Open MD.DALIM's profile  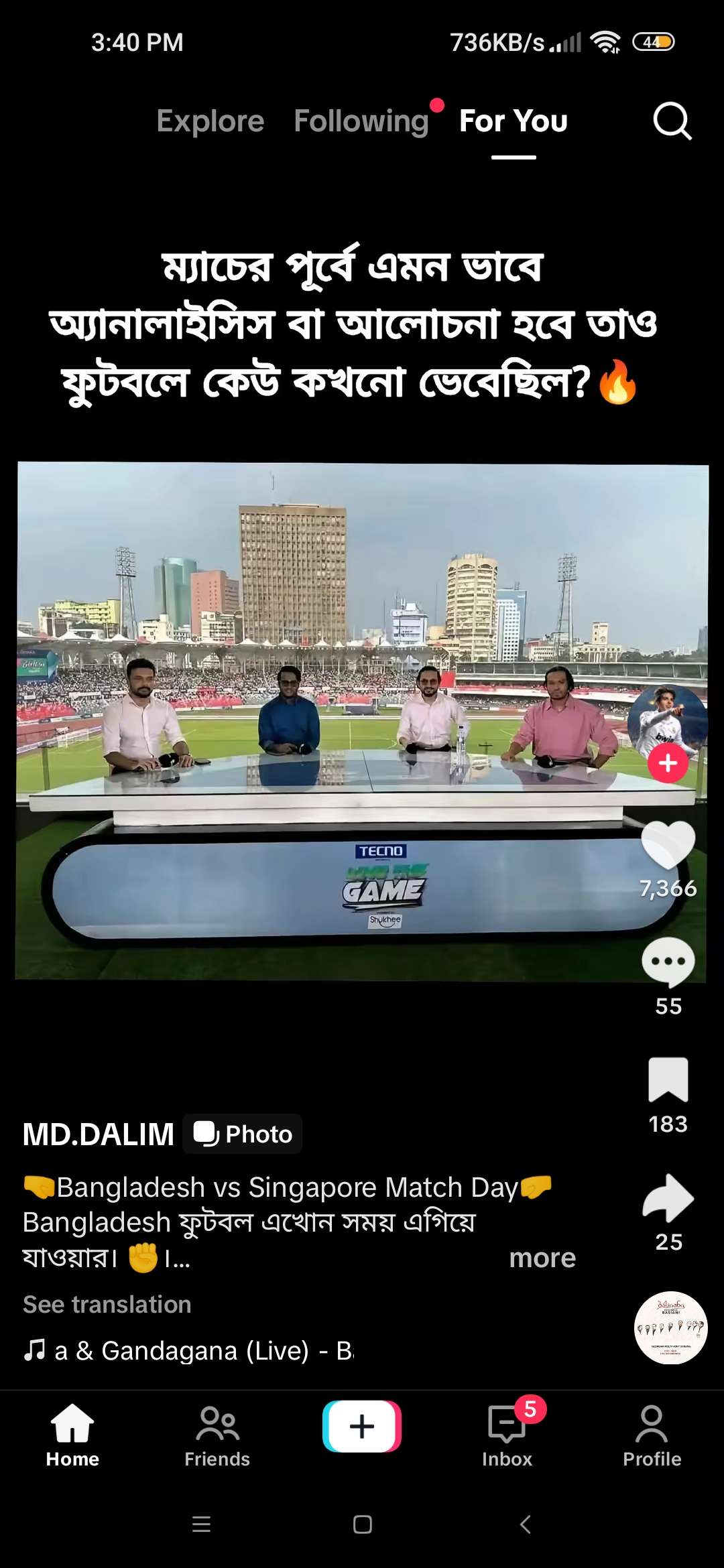pos(99,1134)
